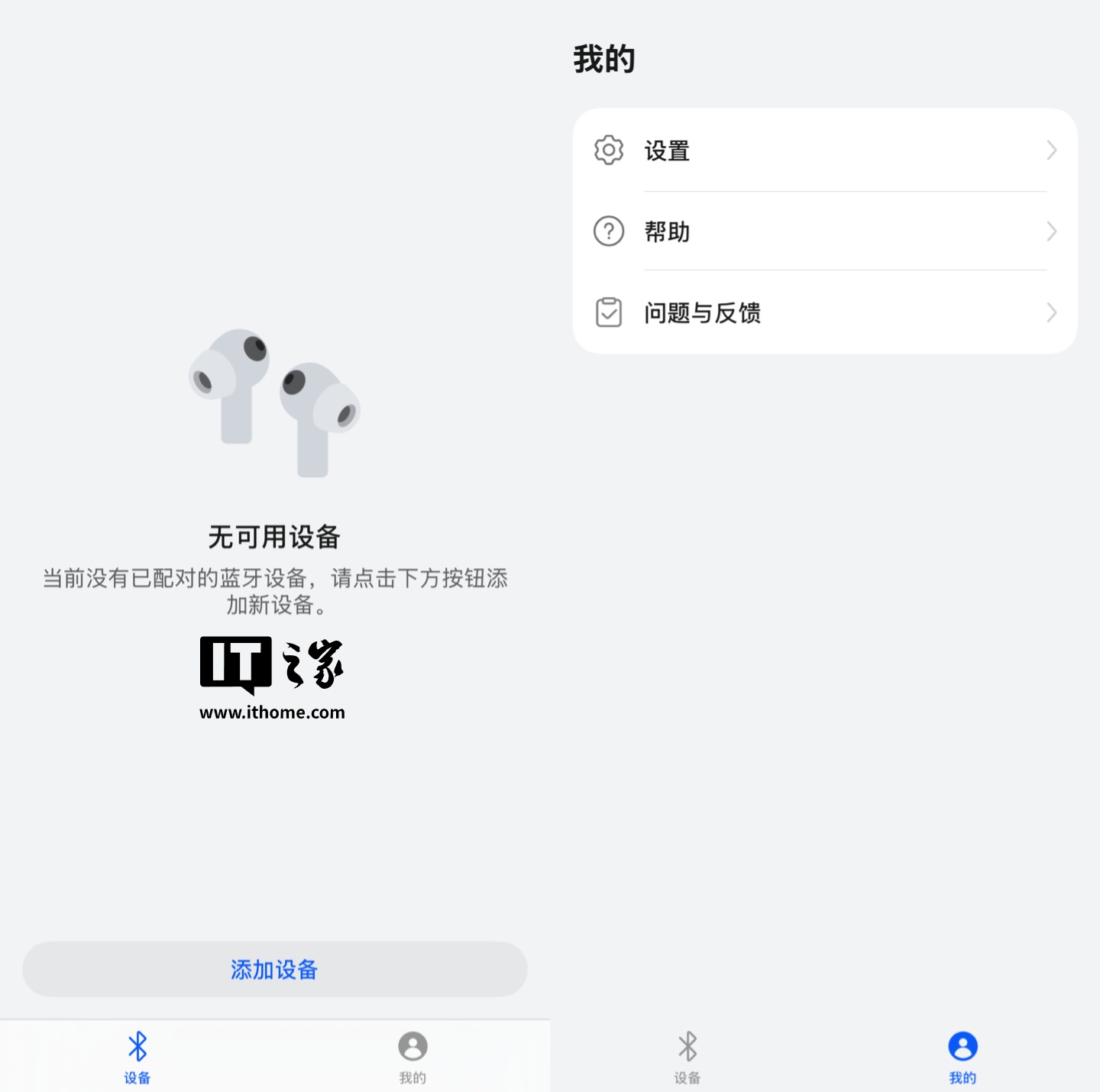
Task: Tap the 添加设备 button
Action: point(274,969)
